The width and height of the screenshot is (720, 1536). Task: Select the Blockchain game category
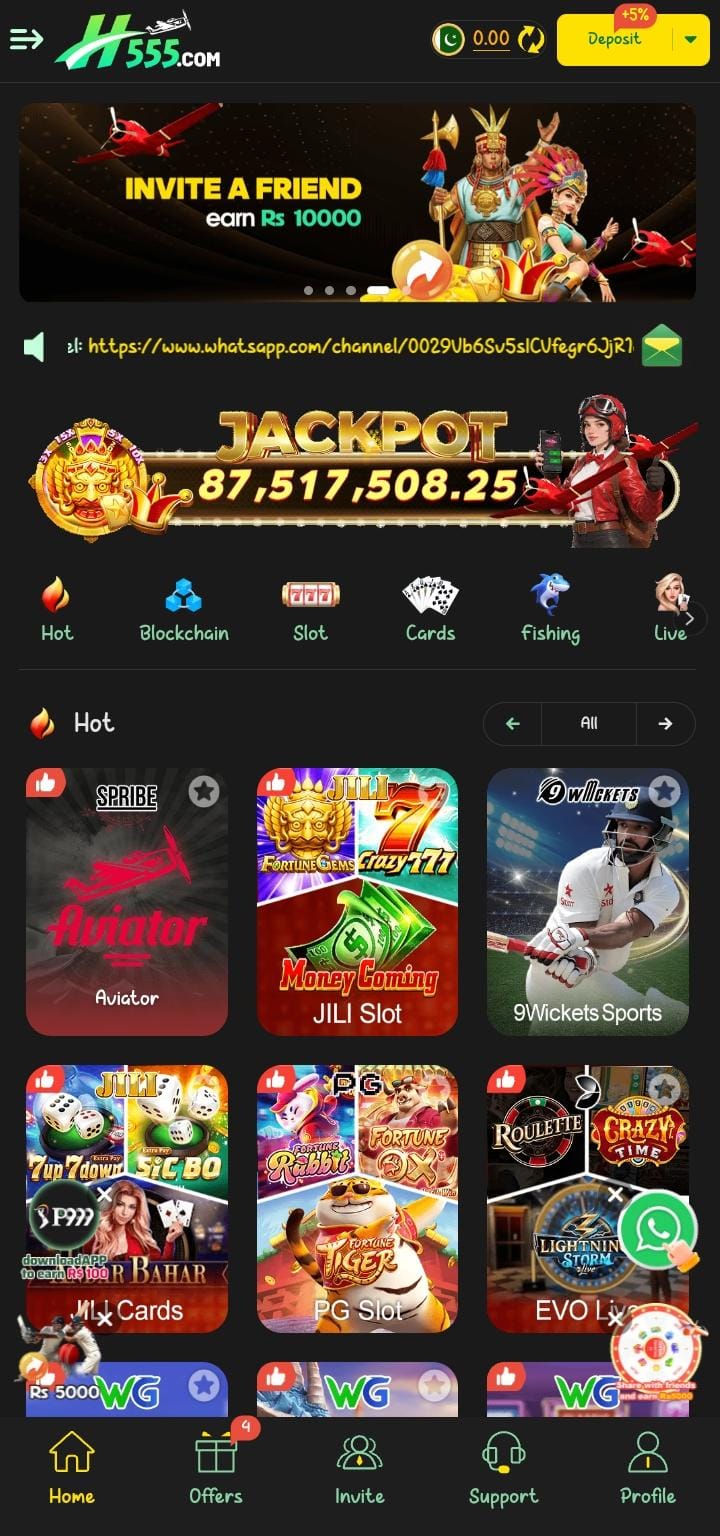pyautogui.click(x=183, y=610)
